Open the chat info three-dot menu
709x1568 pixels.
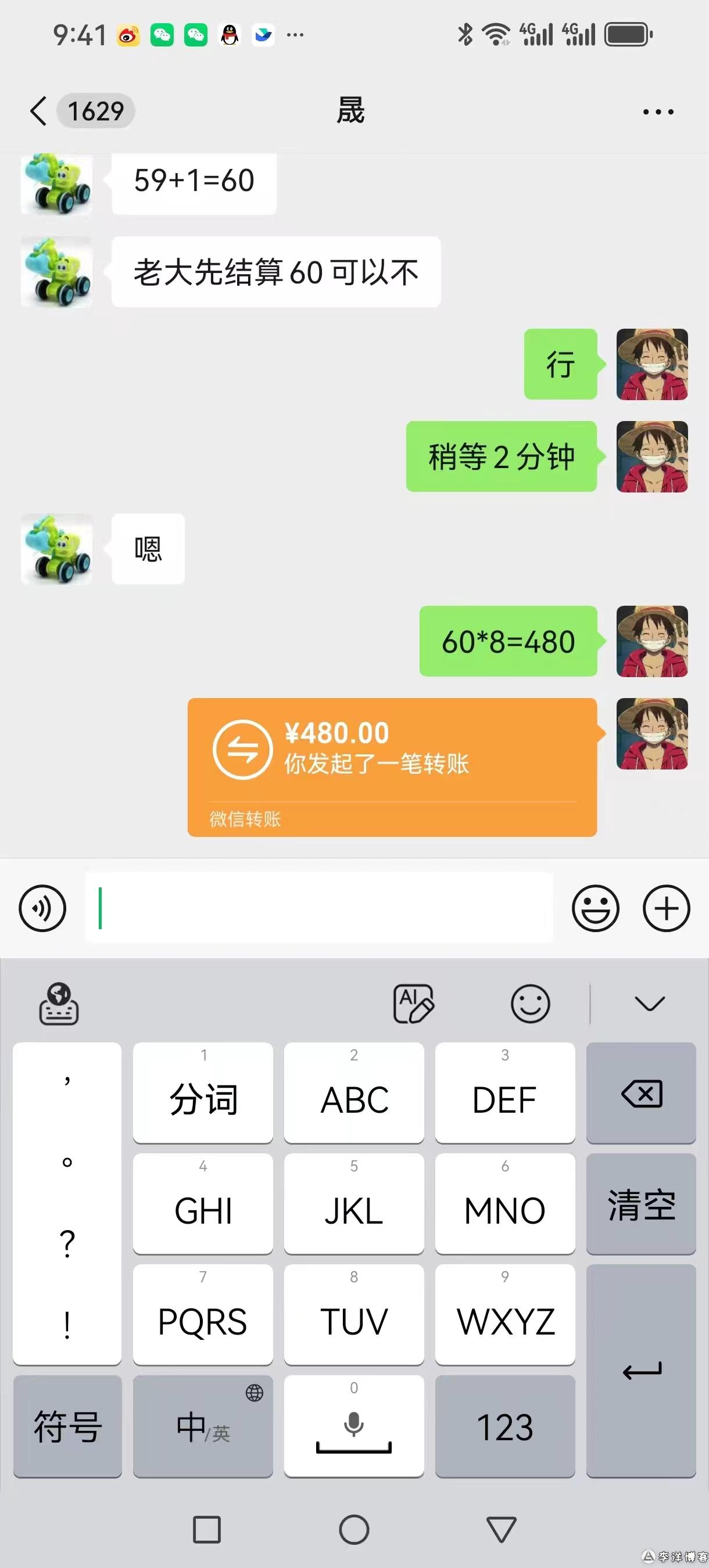point(658,112)
